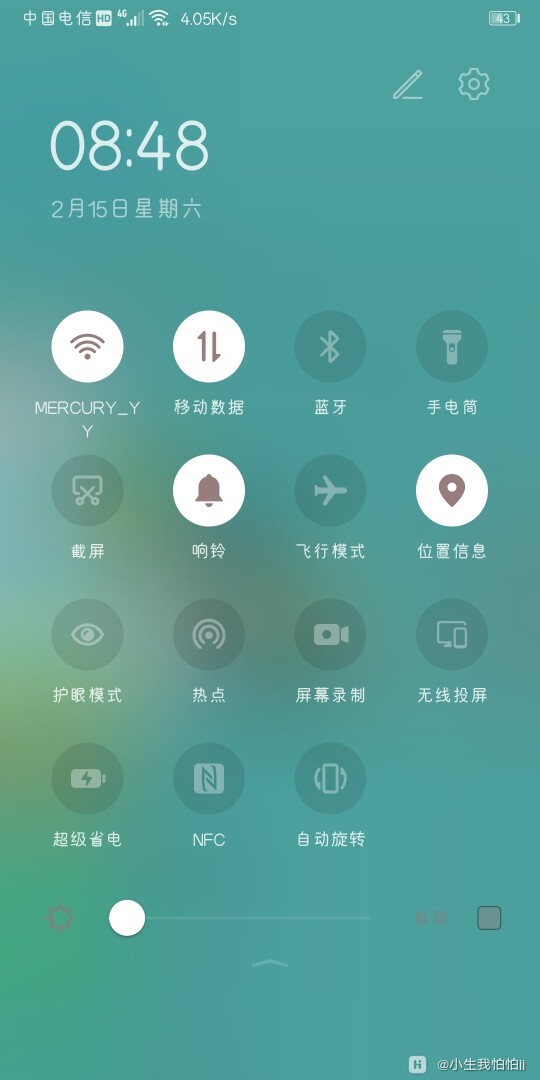Enable 护眼模式 eye comfort mode
Image resolution: width=540 pixels, height=1080 pixels.
point(87,634)
